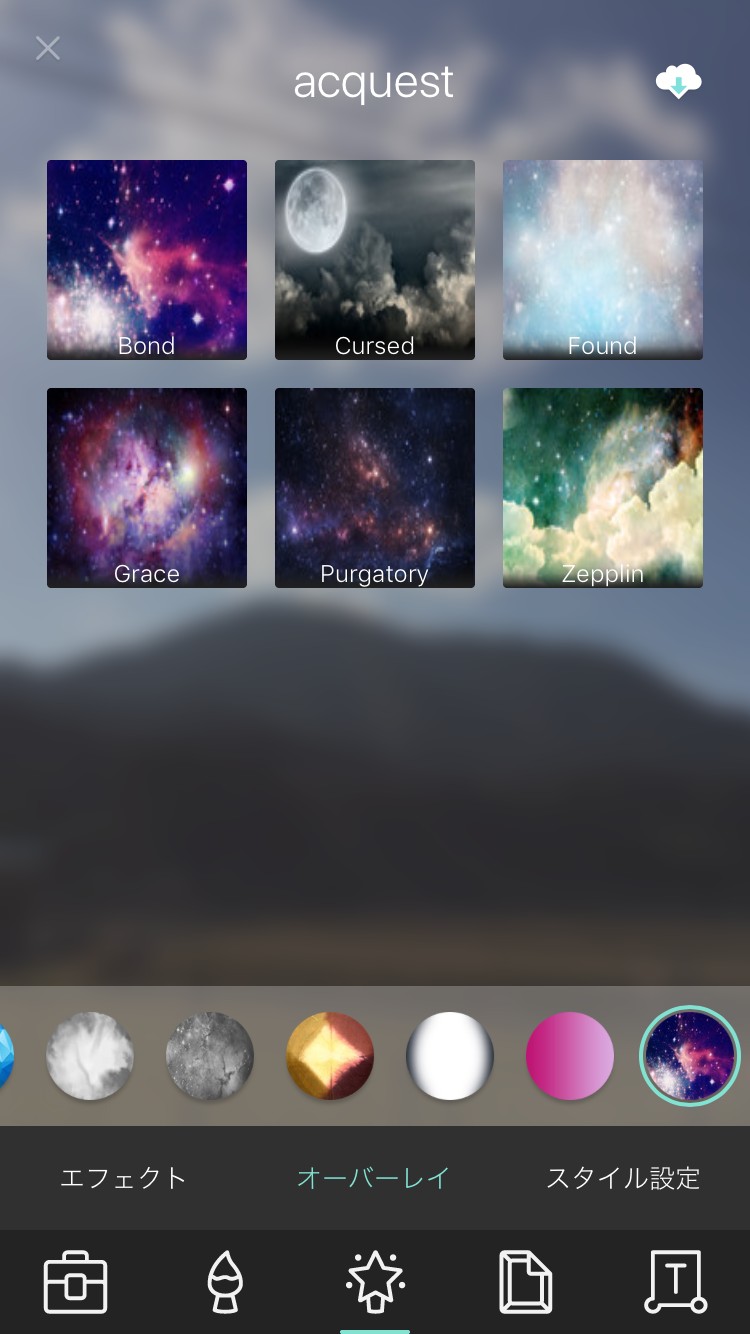Apply the Cursed moon overlay

click(375, 260)
